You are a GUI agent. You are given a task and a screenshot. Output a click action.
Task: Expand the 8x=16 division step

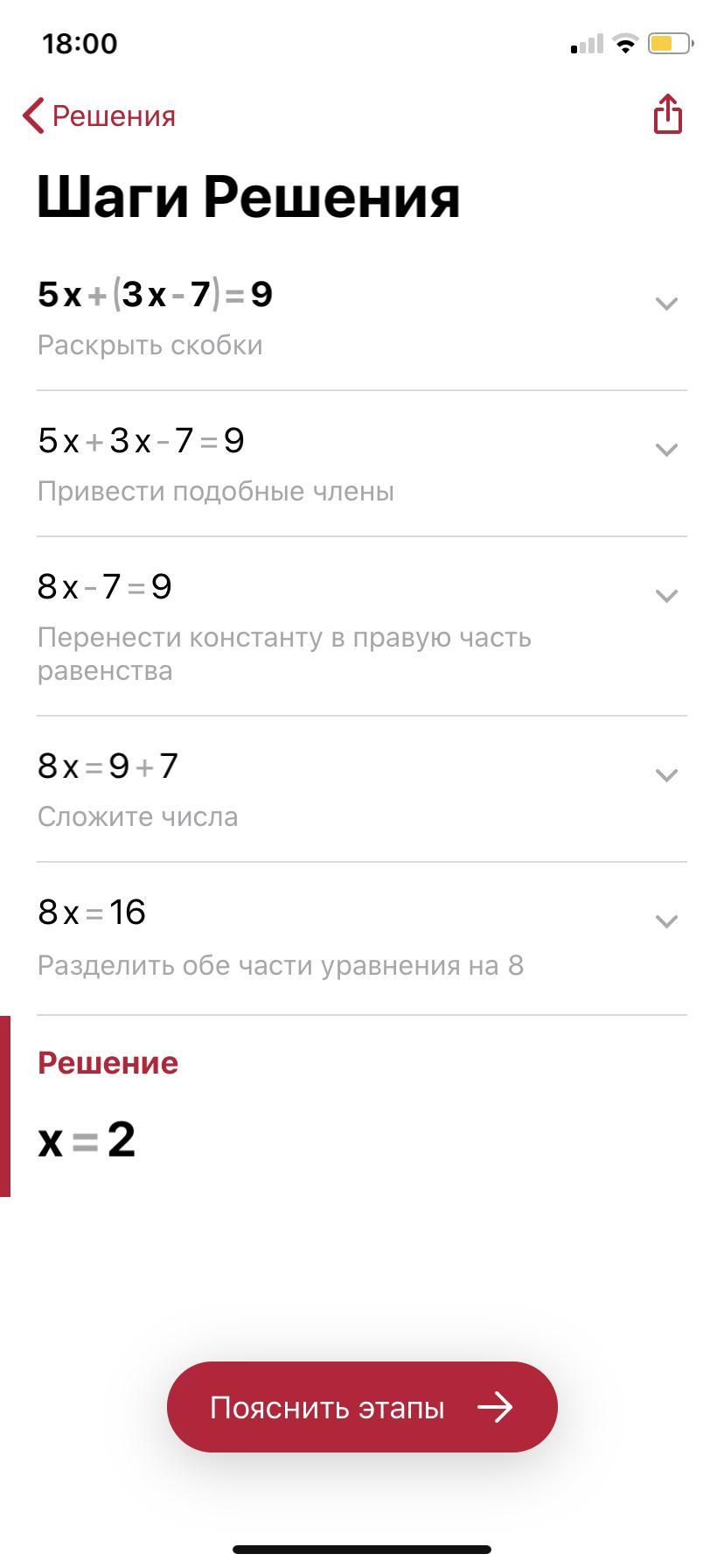tap(666, 921)
